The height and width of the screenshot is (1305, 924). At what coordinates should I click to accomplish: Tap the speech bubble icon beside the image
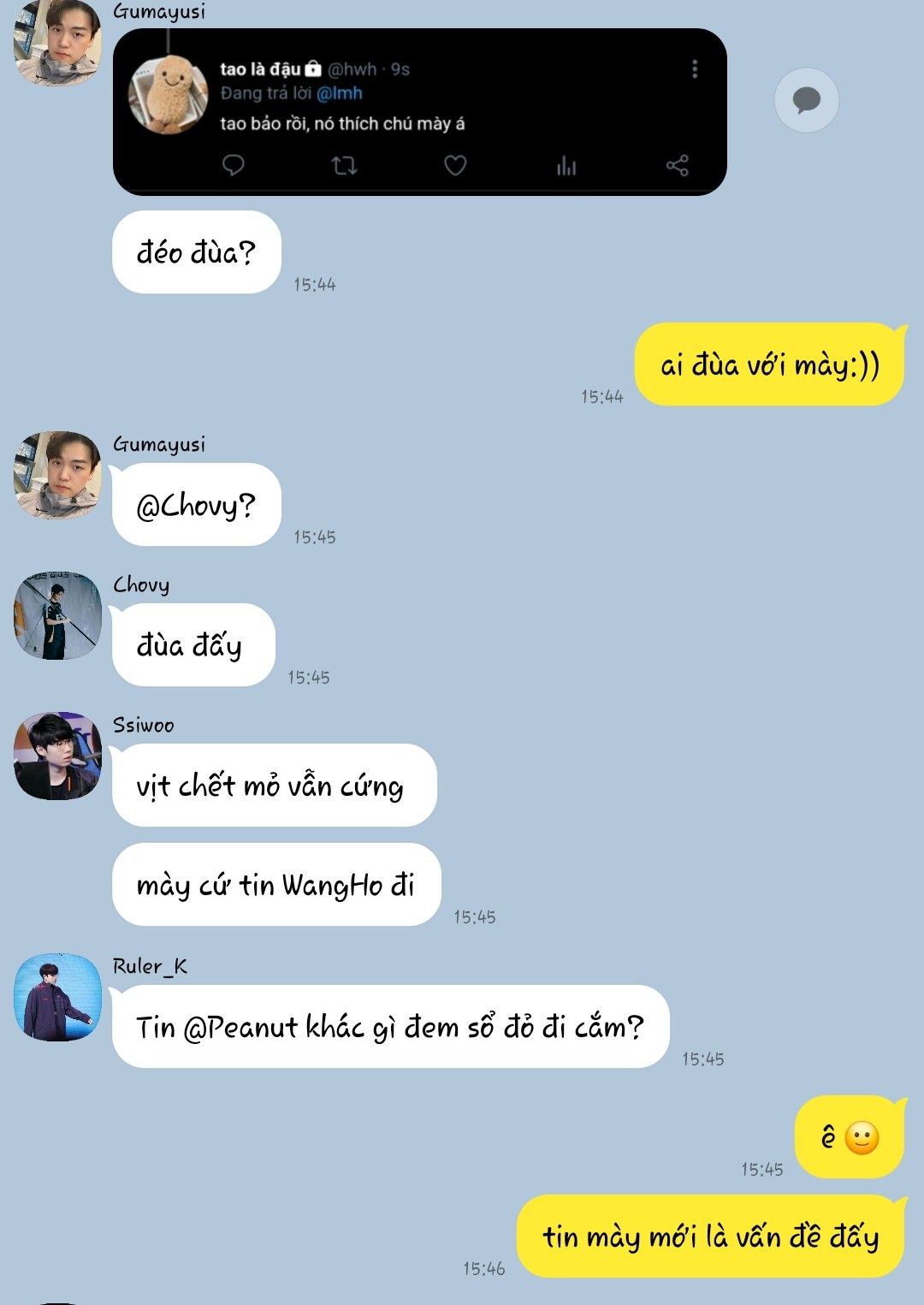tap(806, 100)
